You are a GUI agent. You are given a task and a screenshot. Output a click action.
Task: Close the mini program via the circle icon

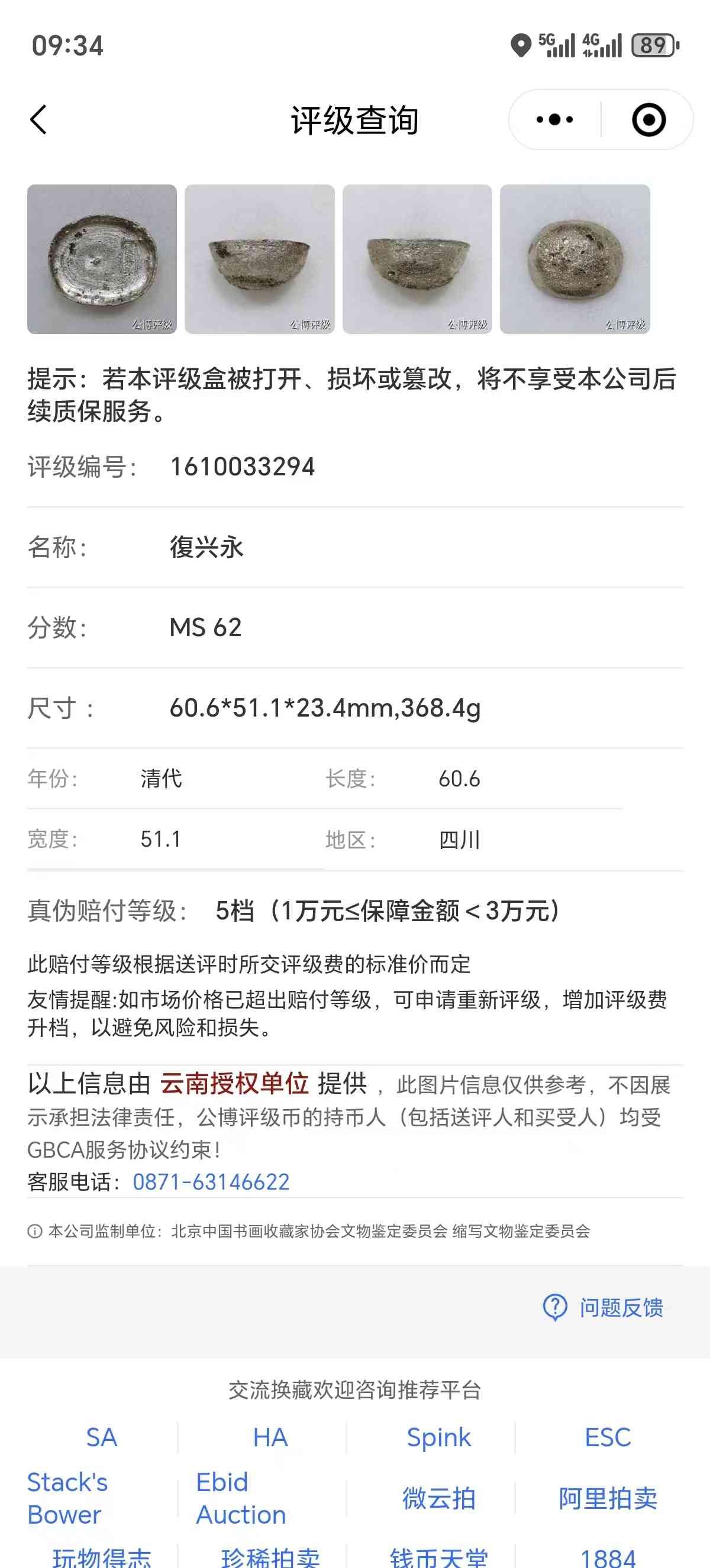(648, 119)
